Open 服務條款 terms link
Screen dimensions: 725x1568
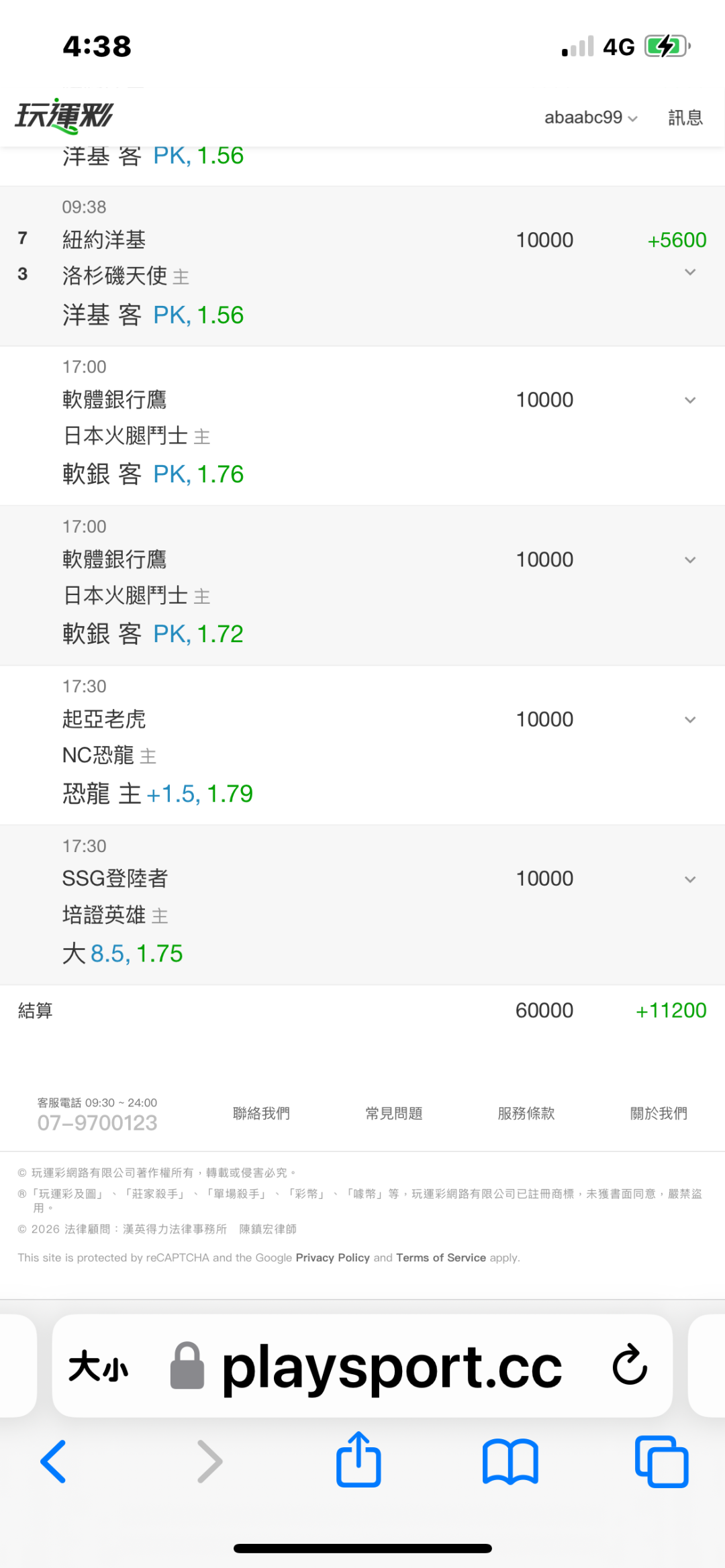(526, 1113)
